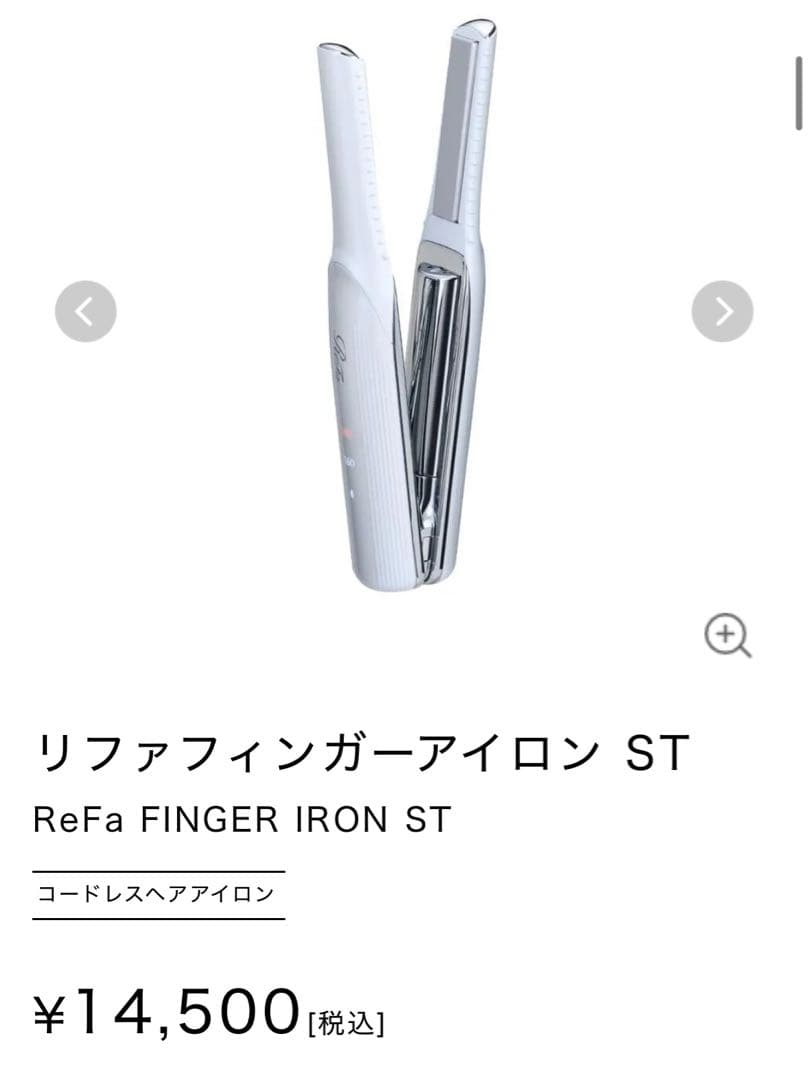809x1080 pixels.
Task: Zoom in on the product photo
Action: [727, 636]
